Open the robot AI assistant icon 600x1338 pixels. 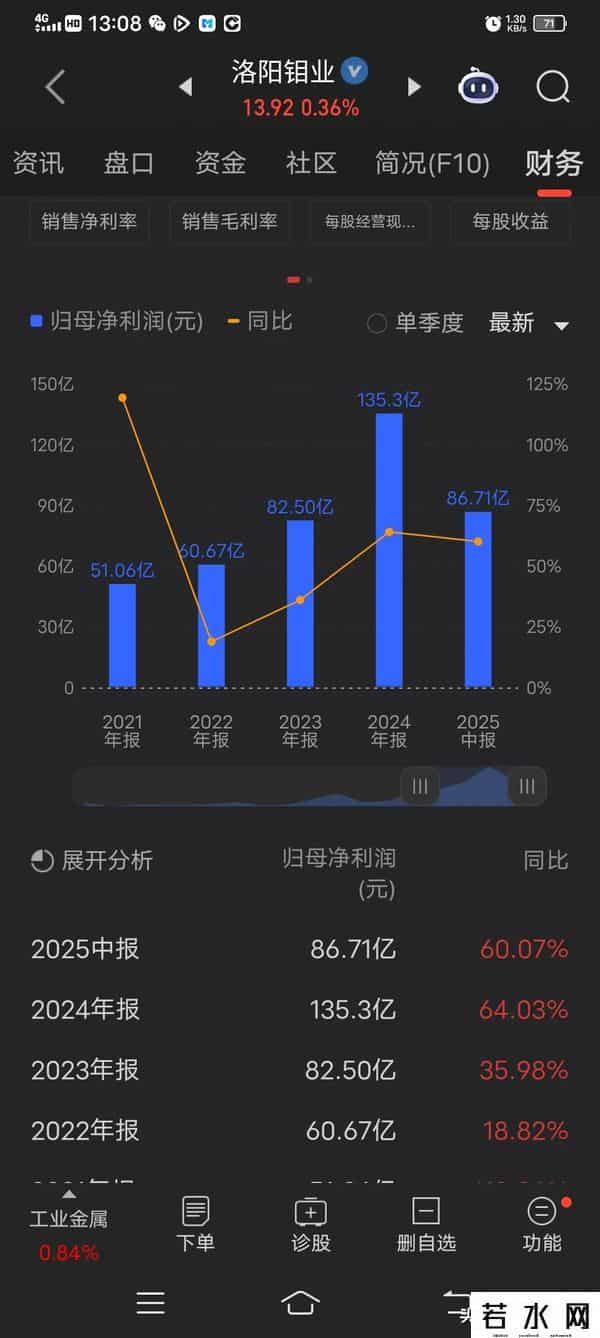[479, 87]
